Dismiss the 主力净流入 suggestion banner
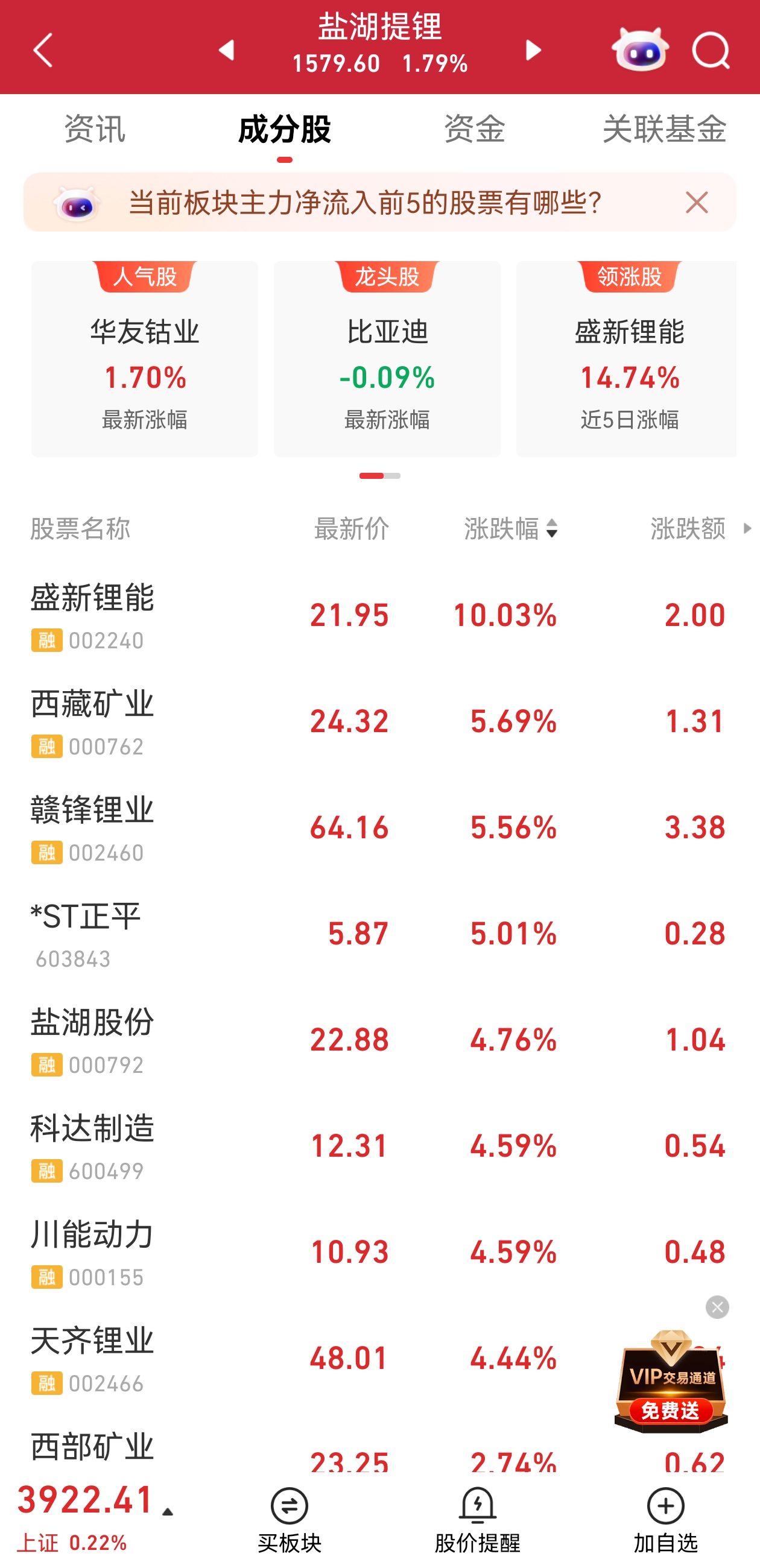The width and height of the screenshot is (760, 1568). [x=697, y=202]
